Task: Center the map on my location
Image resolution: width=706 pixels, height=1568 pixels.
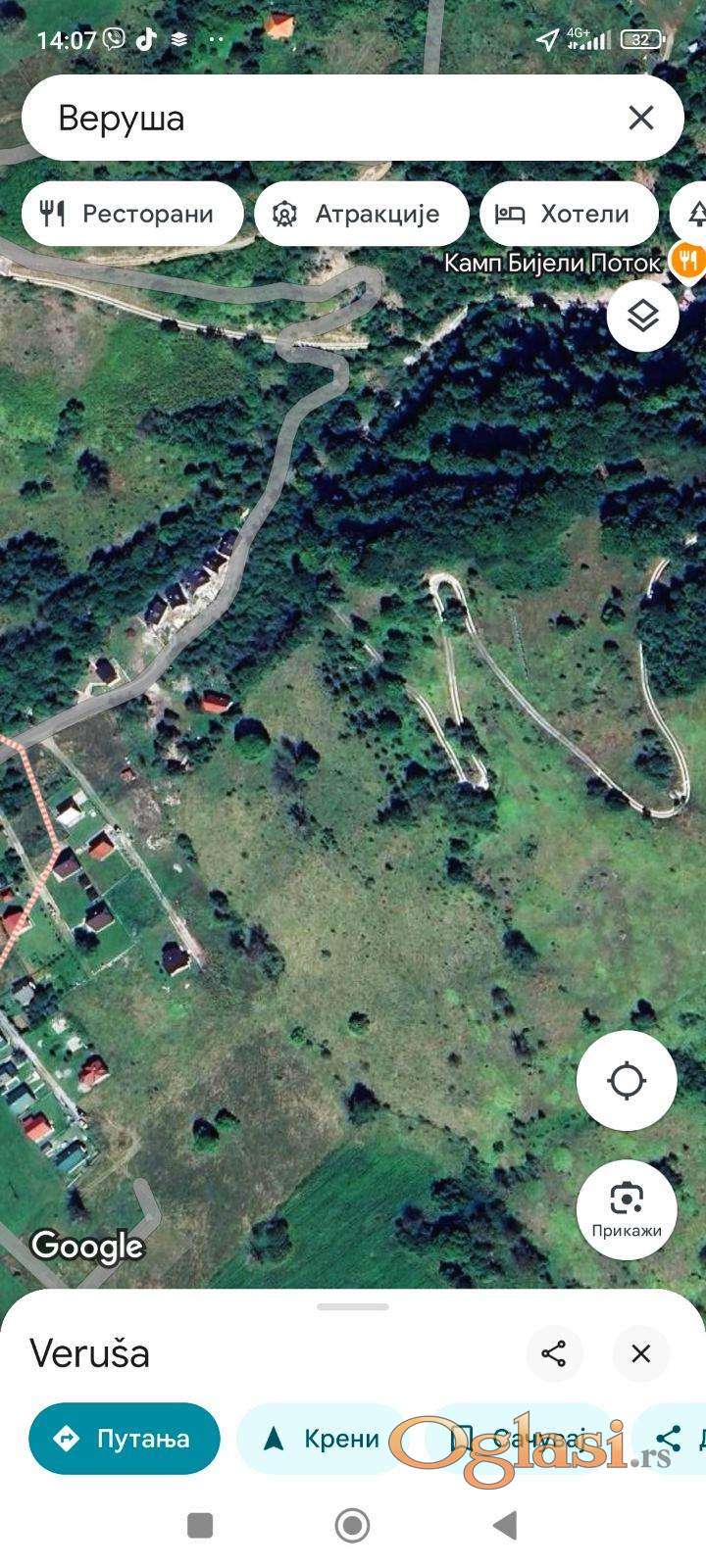Action: click(x=626, y=1081)
